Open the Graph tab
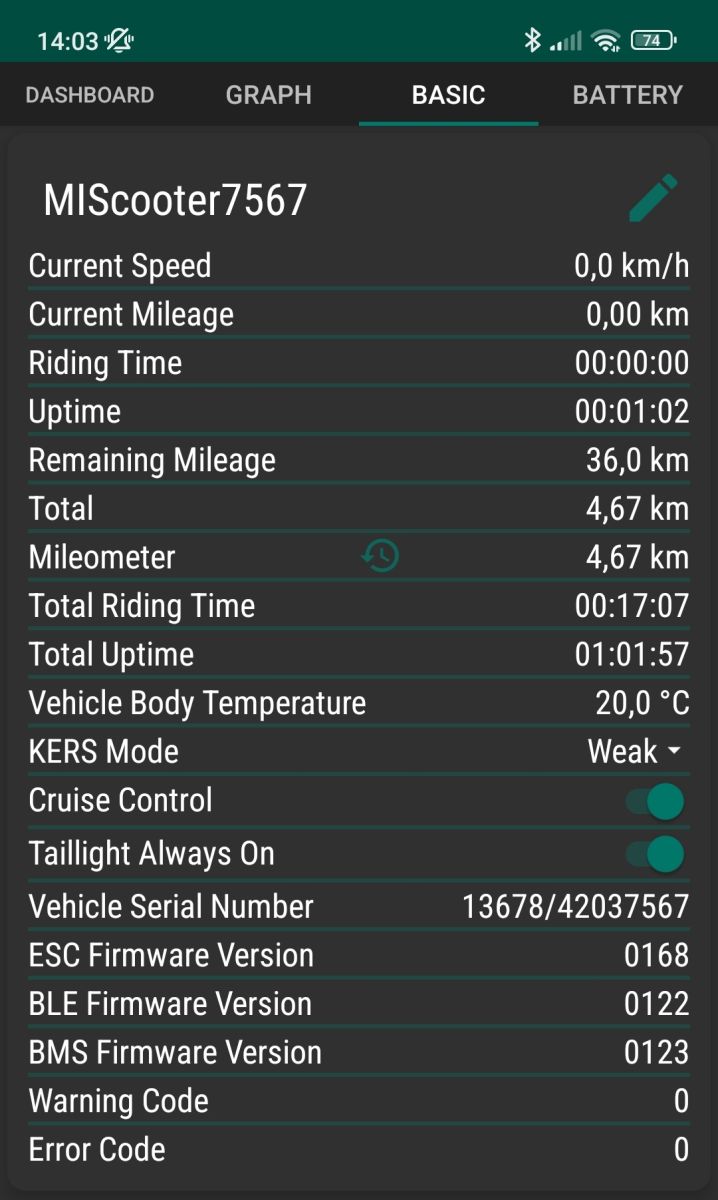 click(269, 95)
